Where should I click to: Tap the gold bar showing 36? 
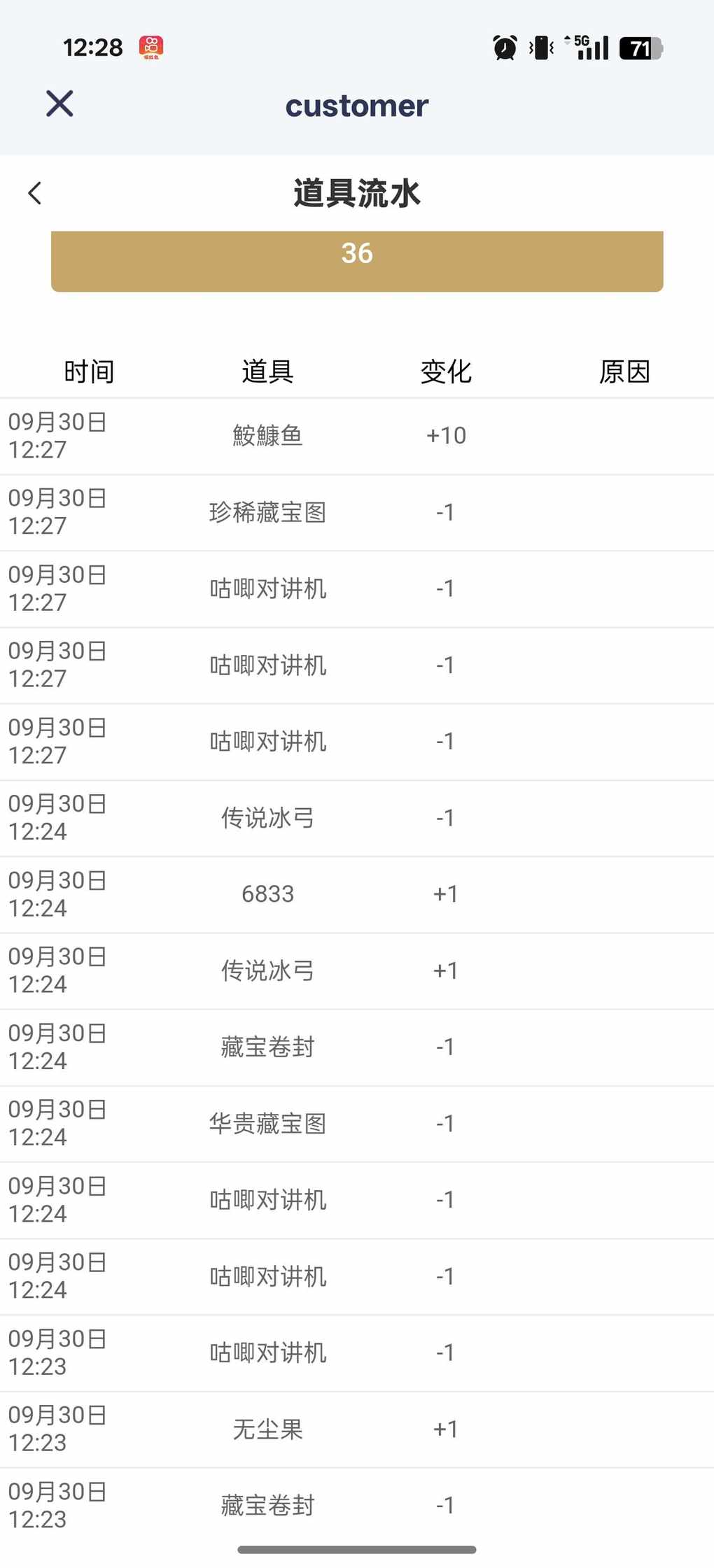tap(357, 260)
